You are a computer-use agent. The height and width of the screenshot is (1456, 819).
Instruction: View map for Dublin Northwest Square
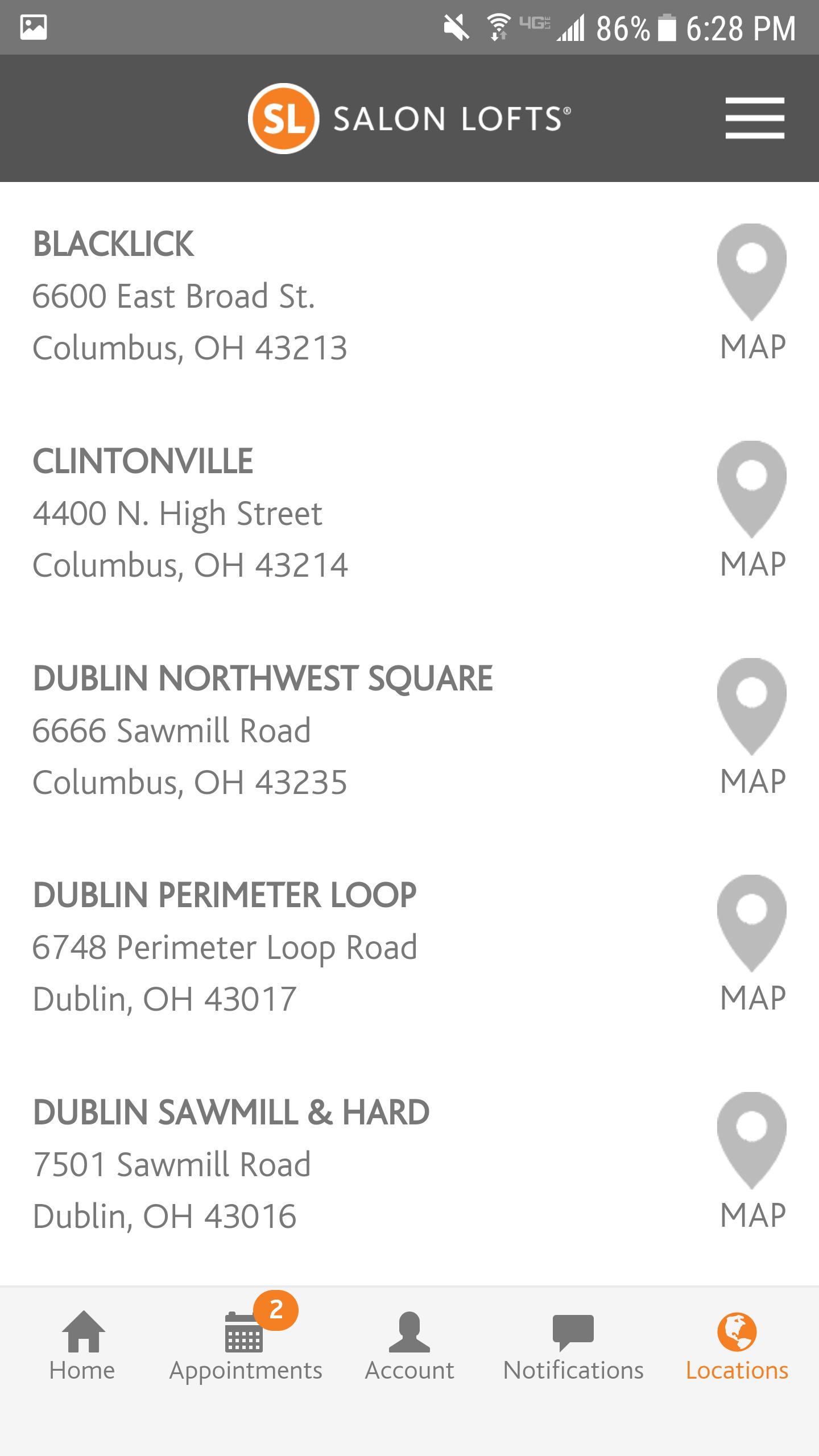(x=752, y=726)
